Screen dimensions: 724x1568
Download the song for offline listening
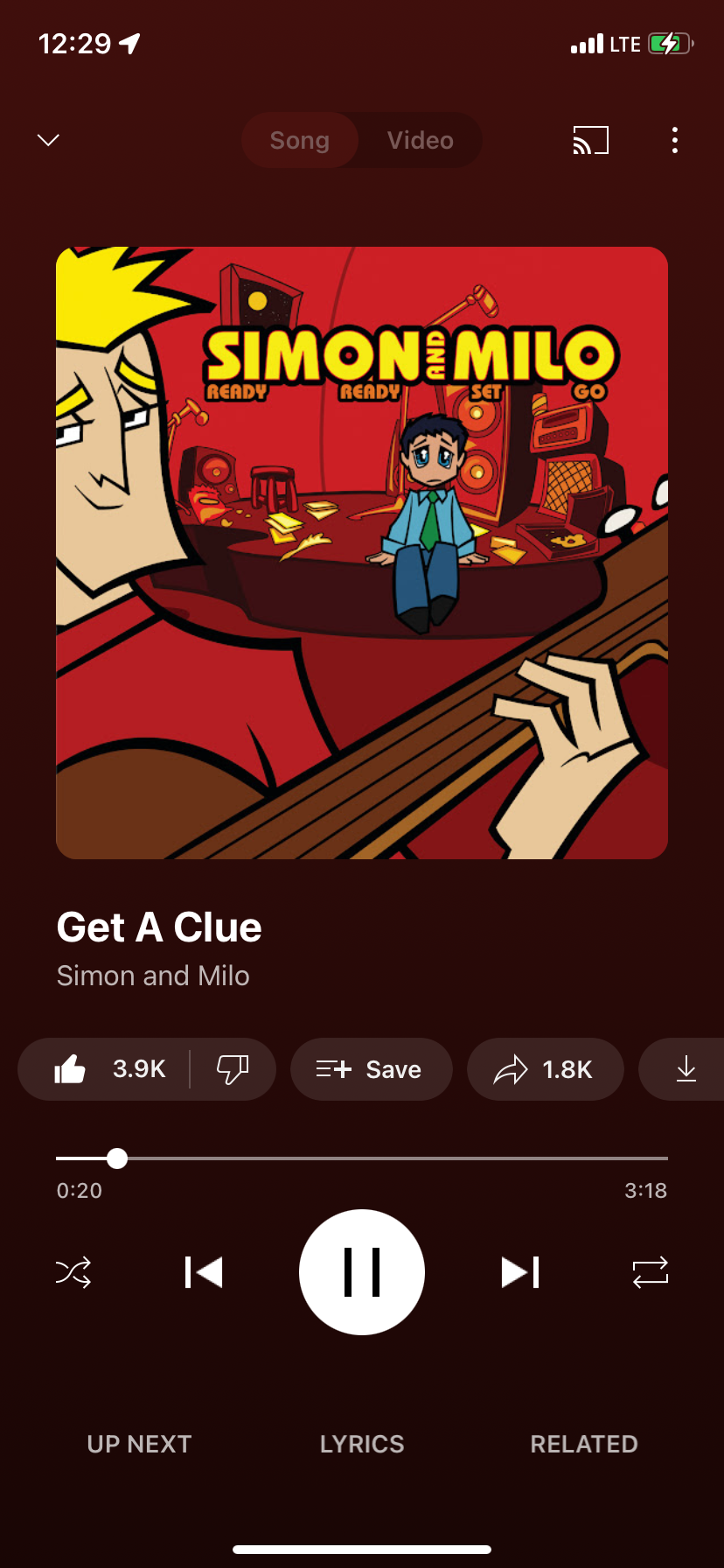click(686, 1069)
